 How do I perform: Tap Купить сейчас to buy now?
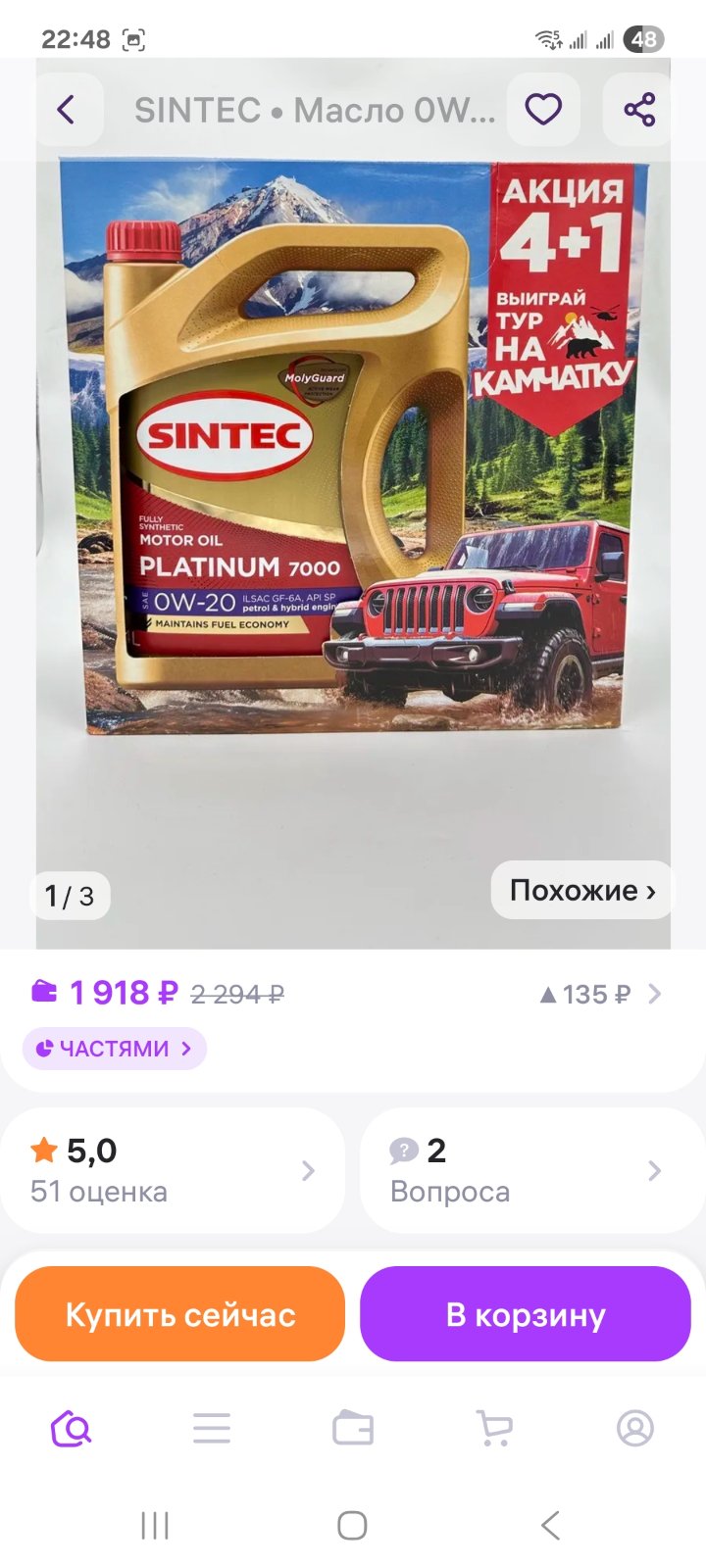pos(180,1314)
